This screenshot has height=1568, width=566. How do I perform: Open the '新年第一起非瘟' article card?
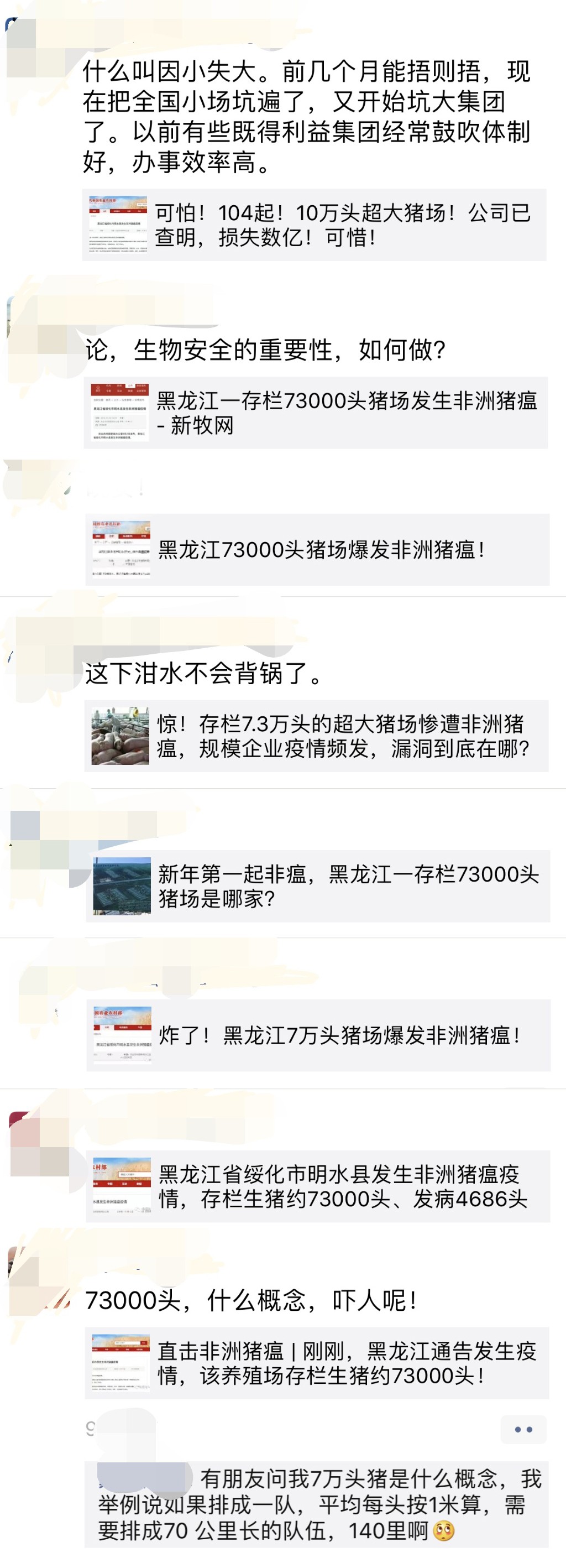coord(318,886)
